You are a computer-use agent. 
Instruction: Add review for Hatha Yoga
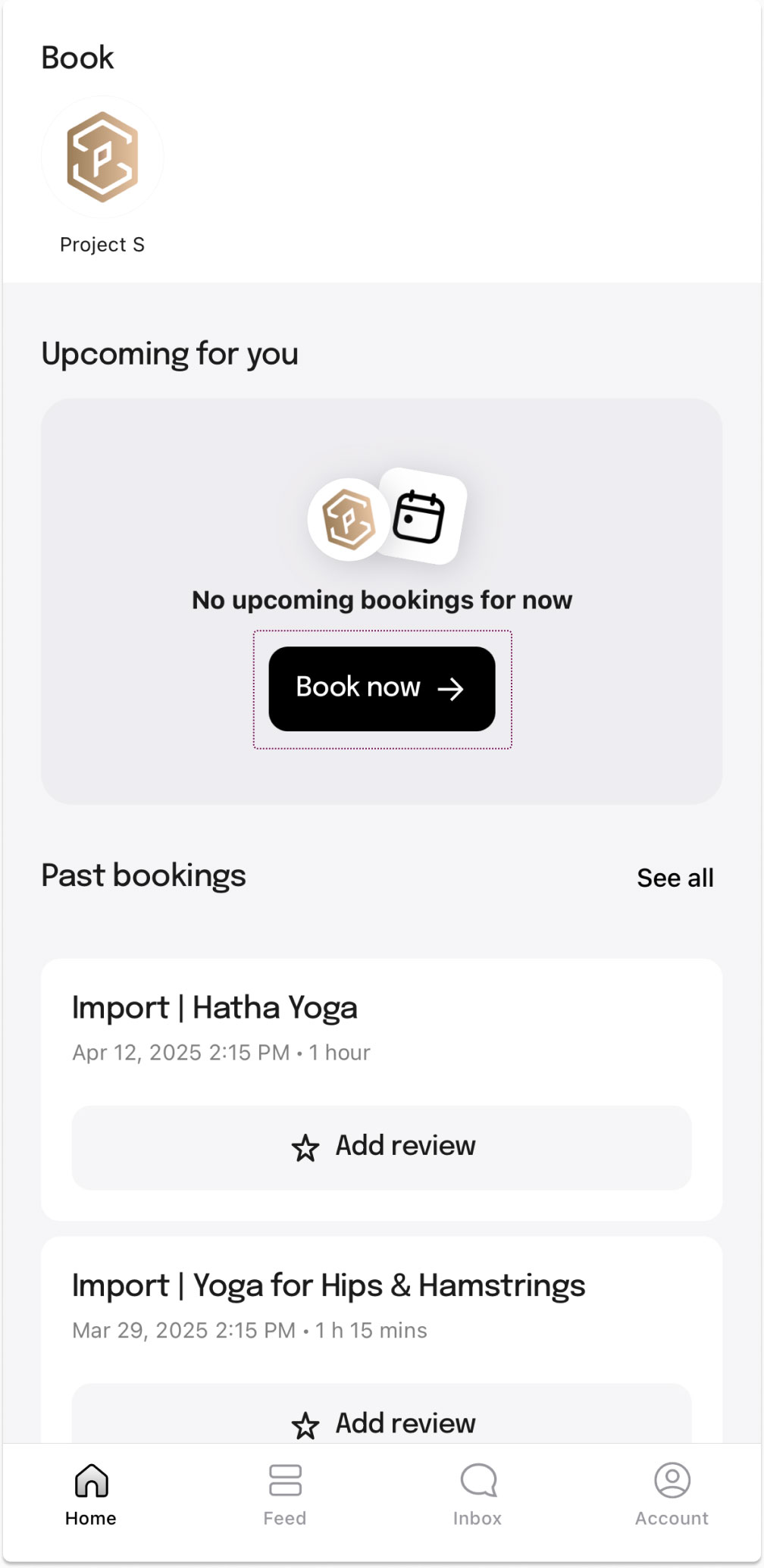[x=381, y=1147]
